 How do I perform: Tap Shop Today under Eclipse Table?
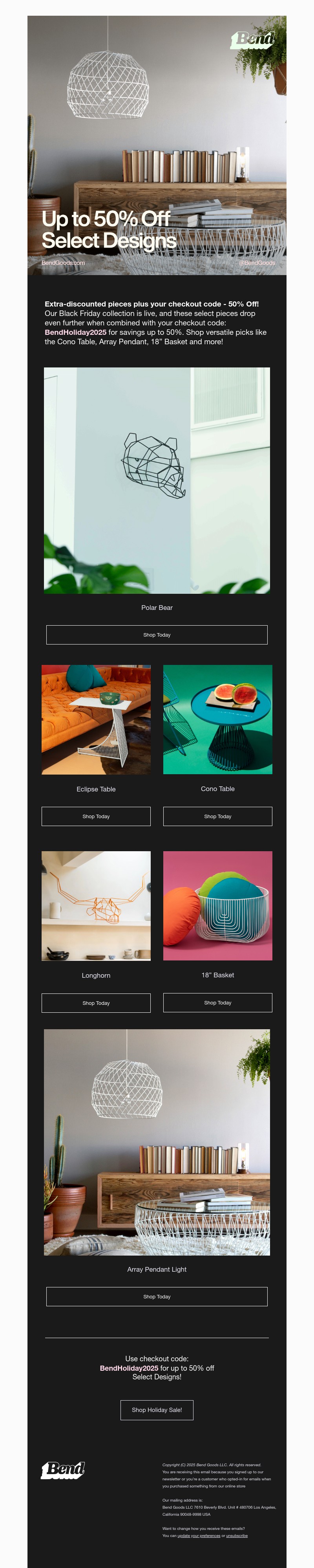[95, 816]
